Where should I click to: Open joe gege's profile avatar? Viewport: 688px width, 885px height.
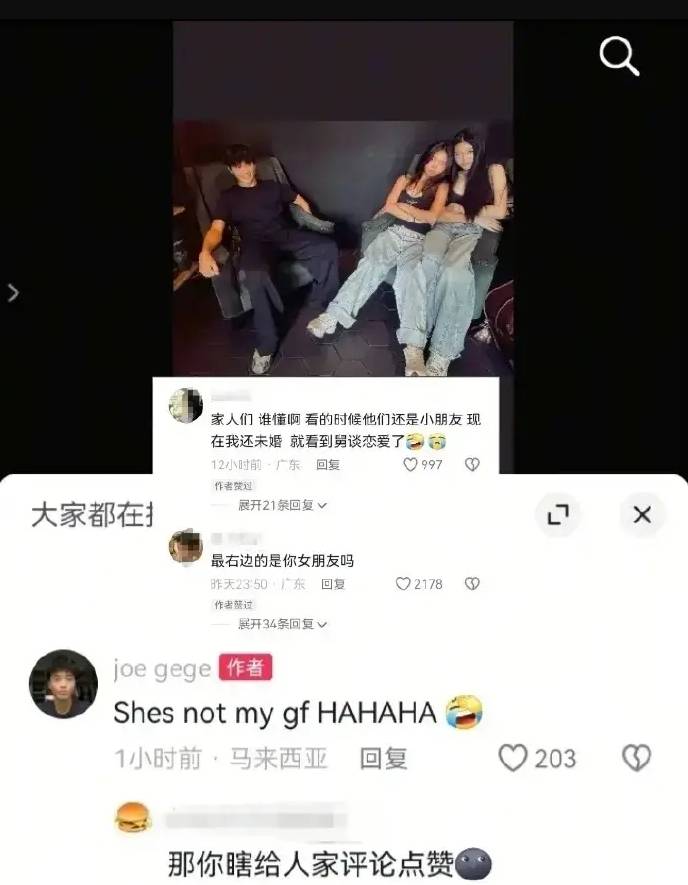64,684
